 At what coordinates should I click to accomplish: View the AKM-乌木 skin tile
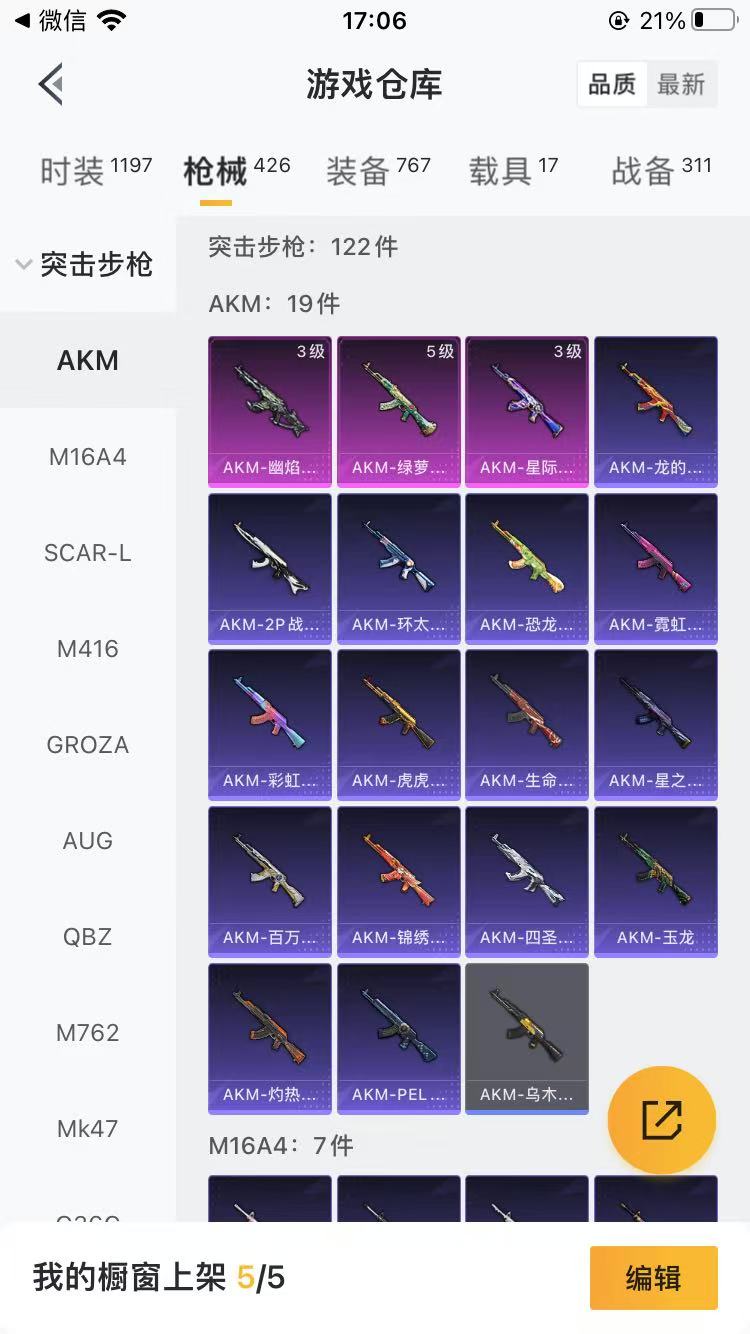pos(527,1038)
